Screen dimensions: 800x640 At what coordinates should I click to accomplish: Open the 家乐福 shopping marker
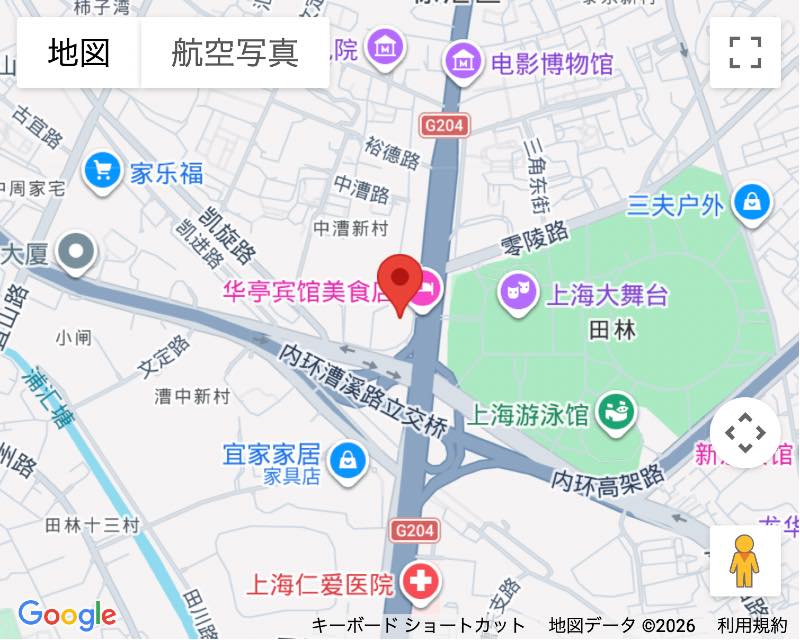102,172
